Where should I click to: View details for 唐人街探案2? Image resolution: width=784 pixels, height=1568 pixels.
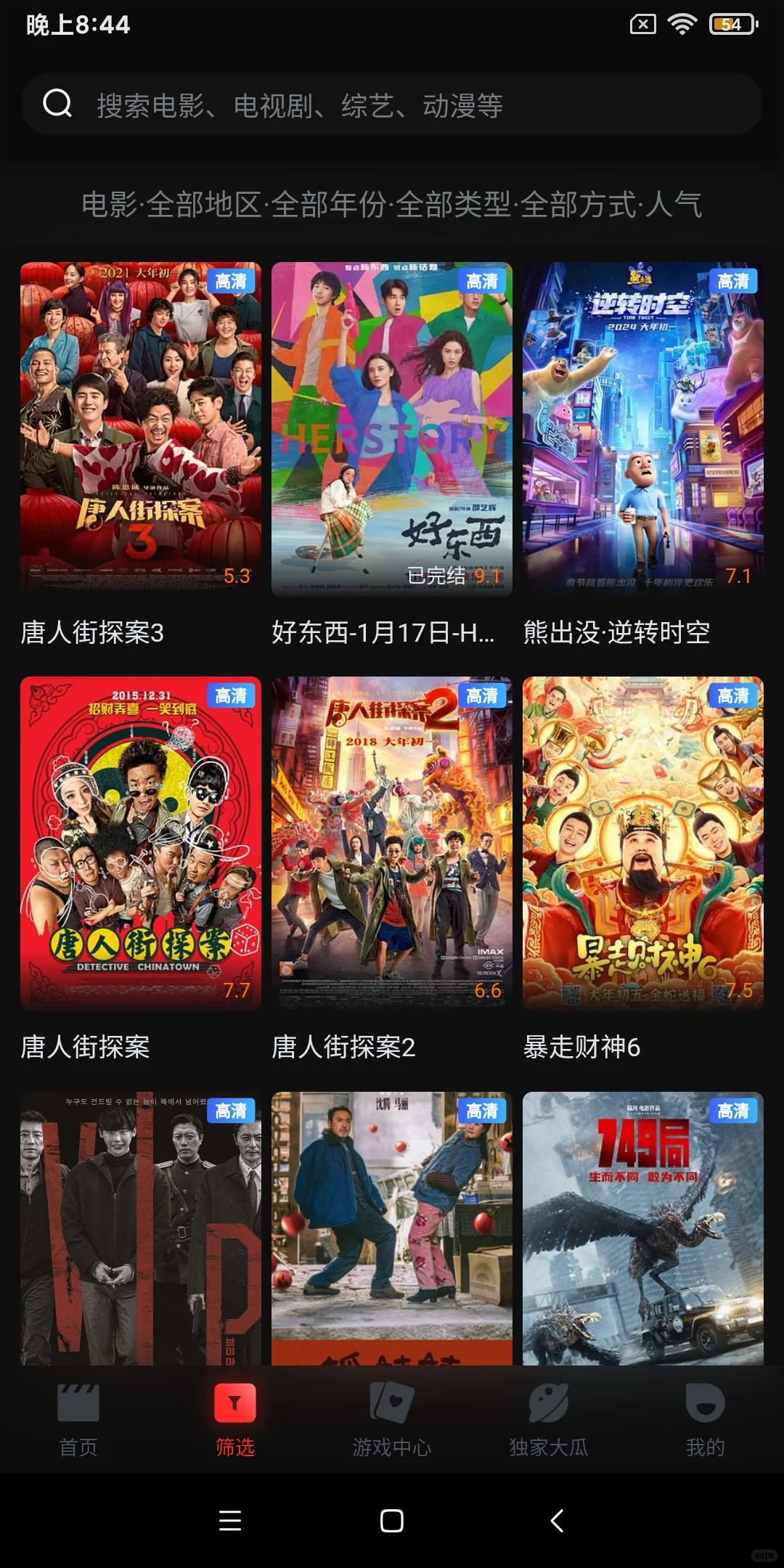392,844
